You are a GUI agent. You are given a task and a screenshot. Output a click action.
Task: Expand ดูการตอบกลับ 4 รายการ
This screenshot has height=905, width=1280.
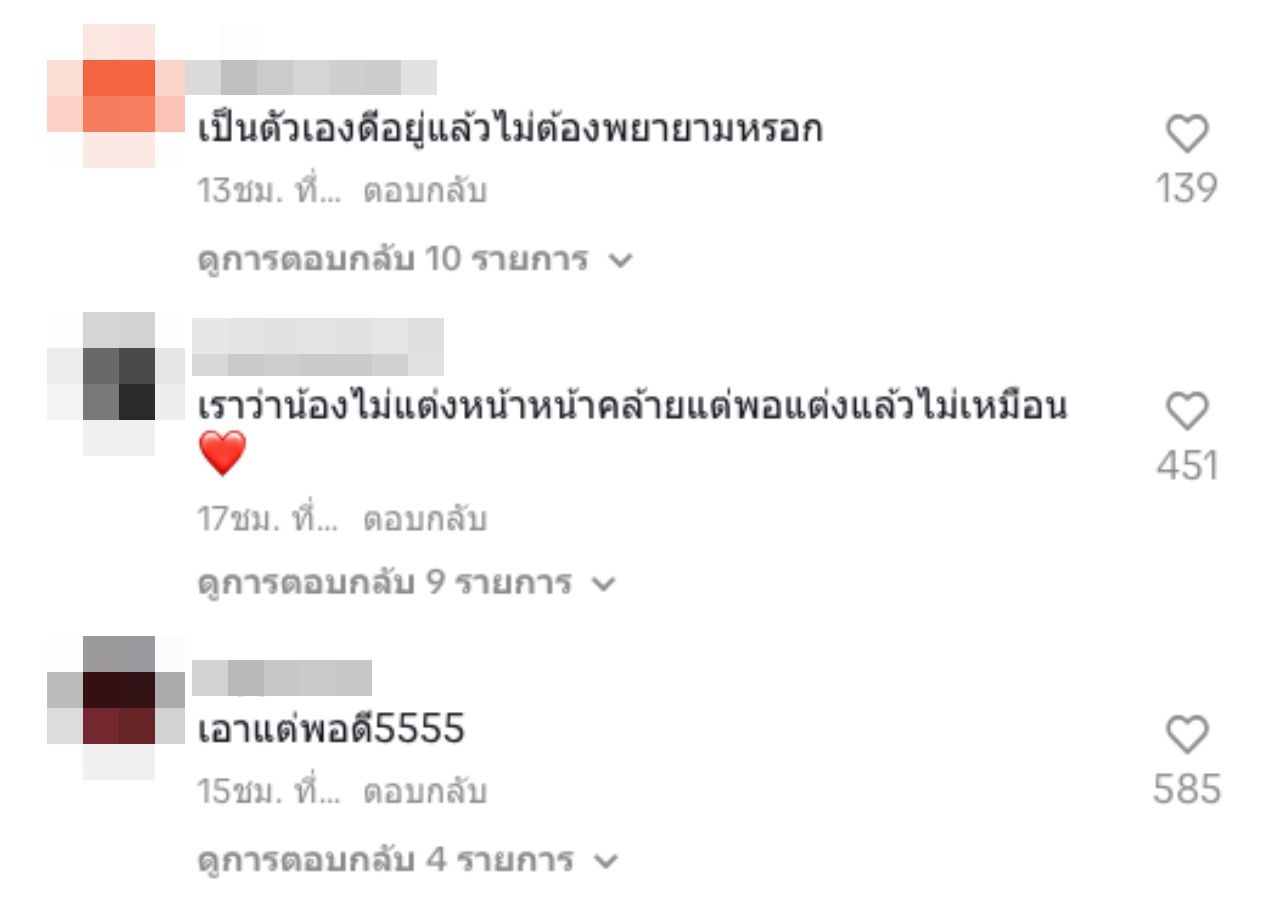(407, 859)
